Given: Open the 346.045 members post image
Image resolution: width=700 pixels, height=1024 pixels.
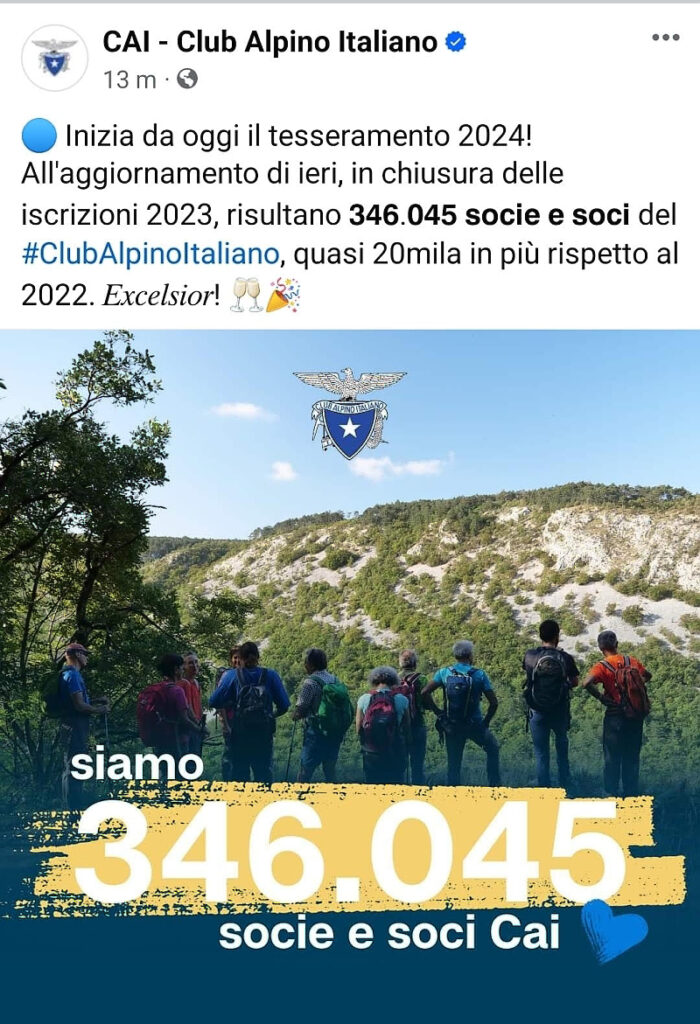Looking at the screenshot, I should coord(350,670).
